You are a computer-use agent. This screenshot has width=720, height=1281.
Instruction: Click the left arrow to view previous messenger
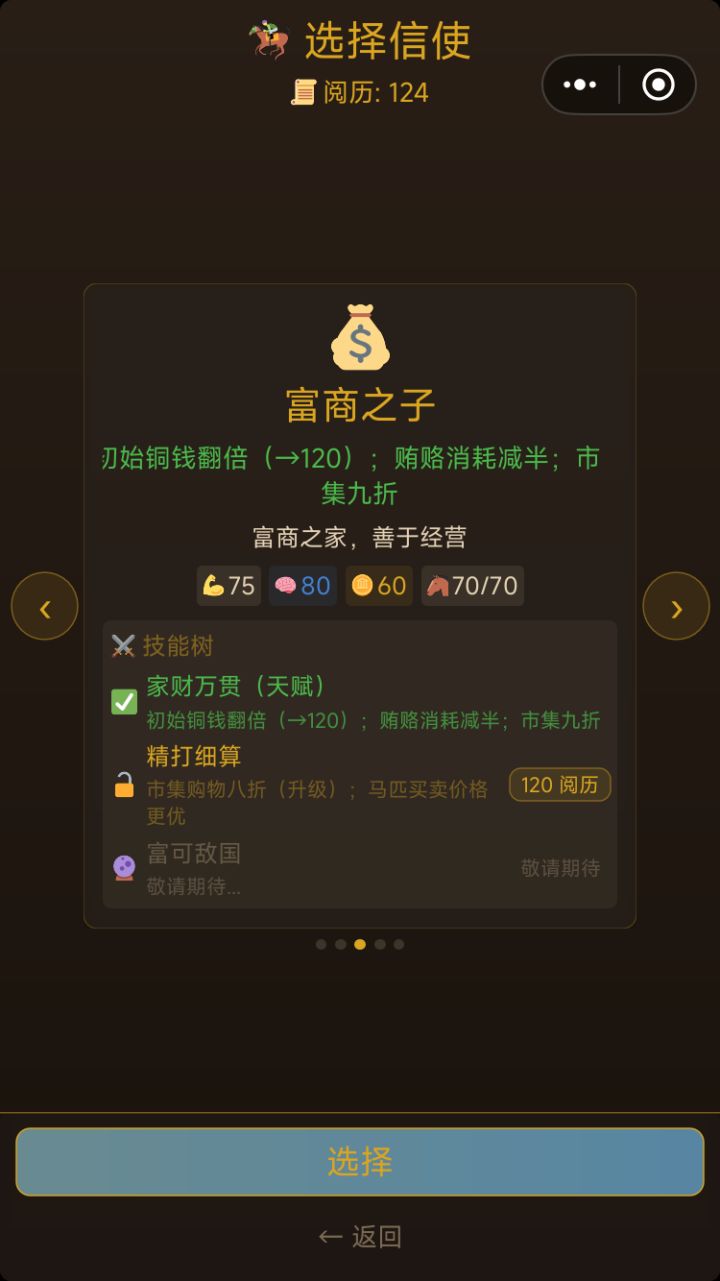coord(44,606)
